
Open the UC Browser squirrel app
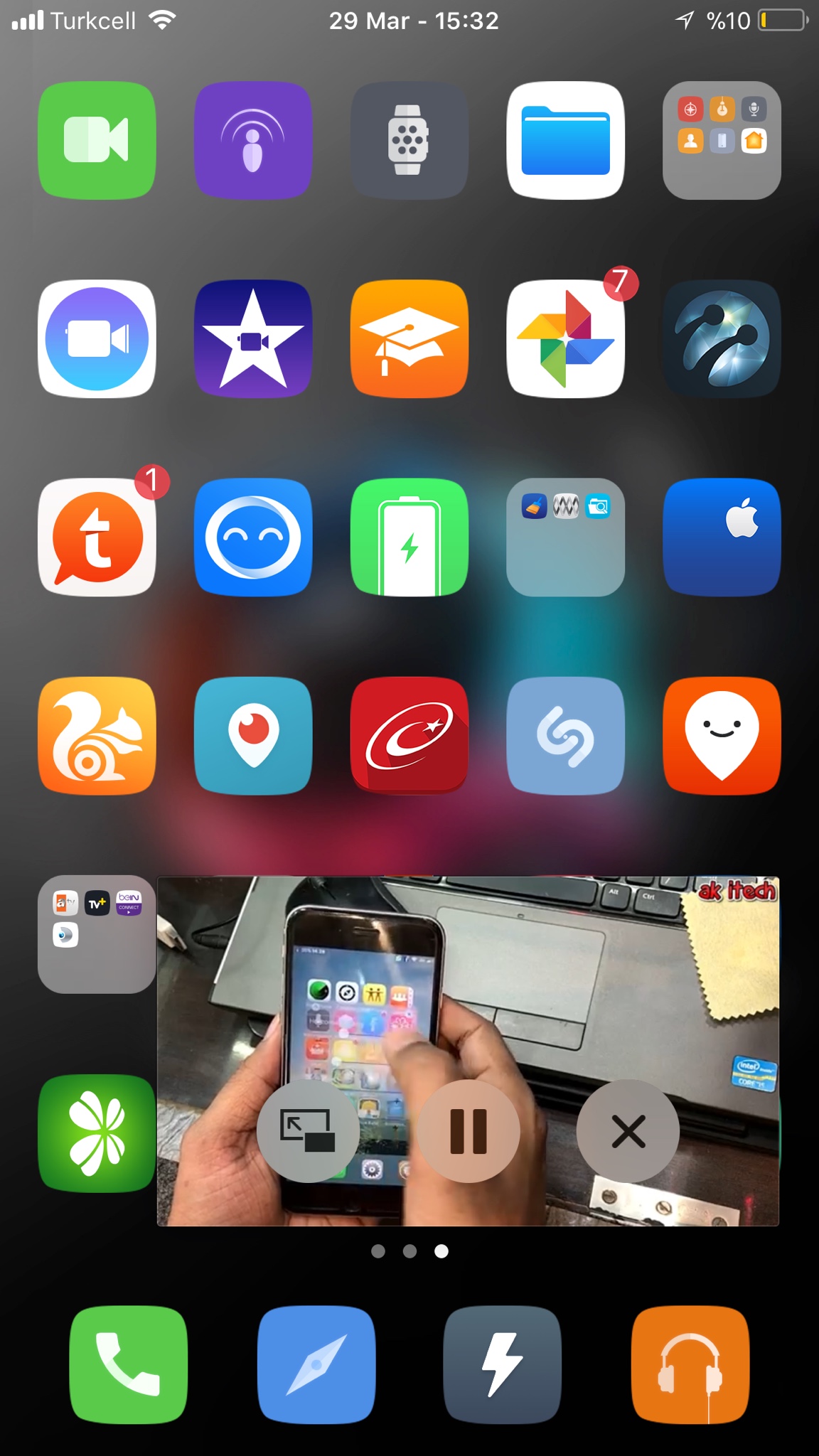[97, 736]
